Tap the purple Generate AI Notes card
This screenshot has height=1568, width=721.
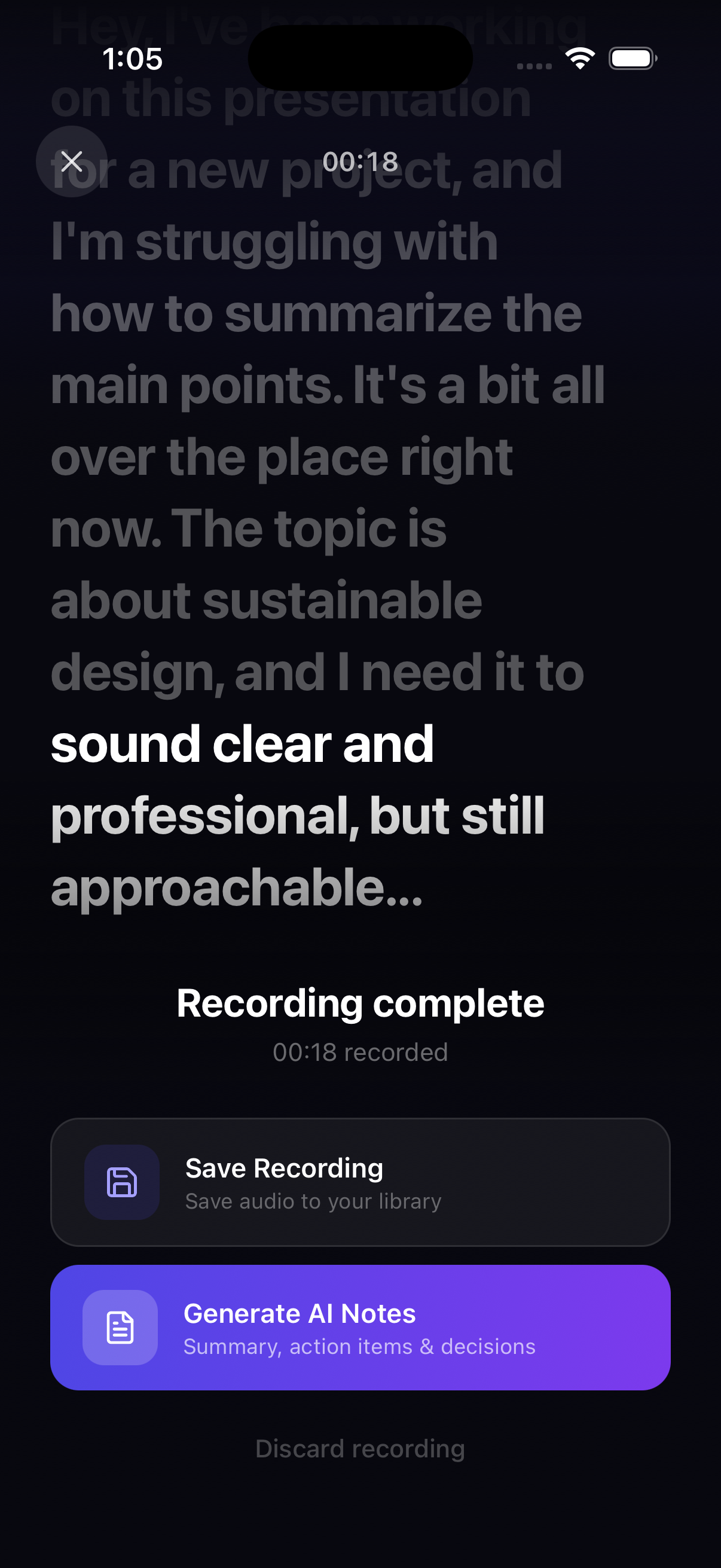(x=360, y=1327)
